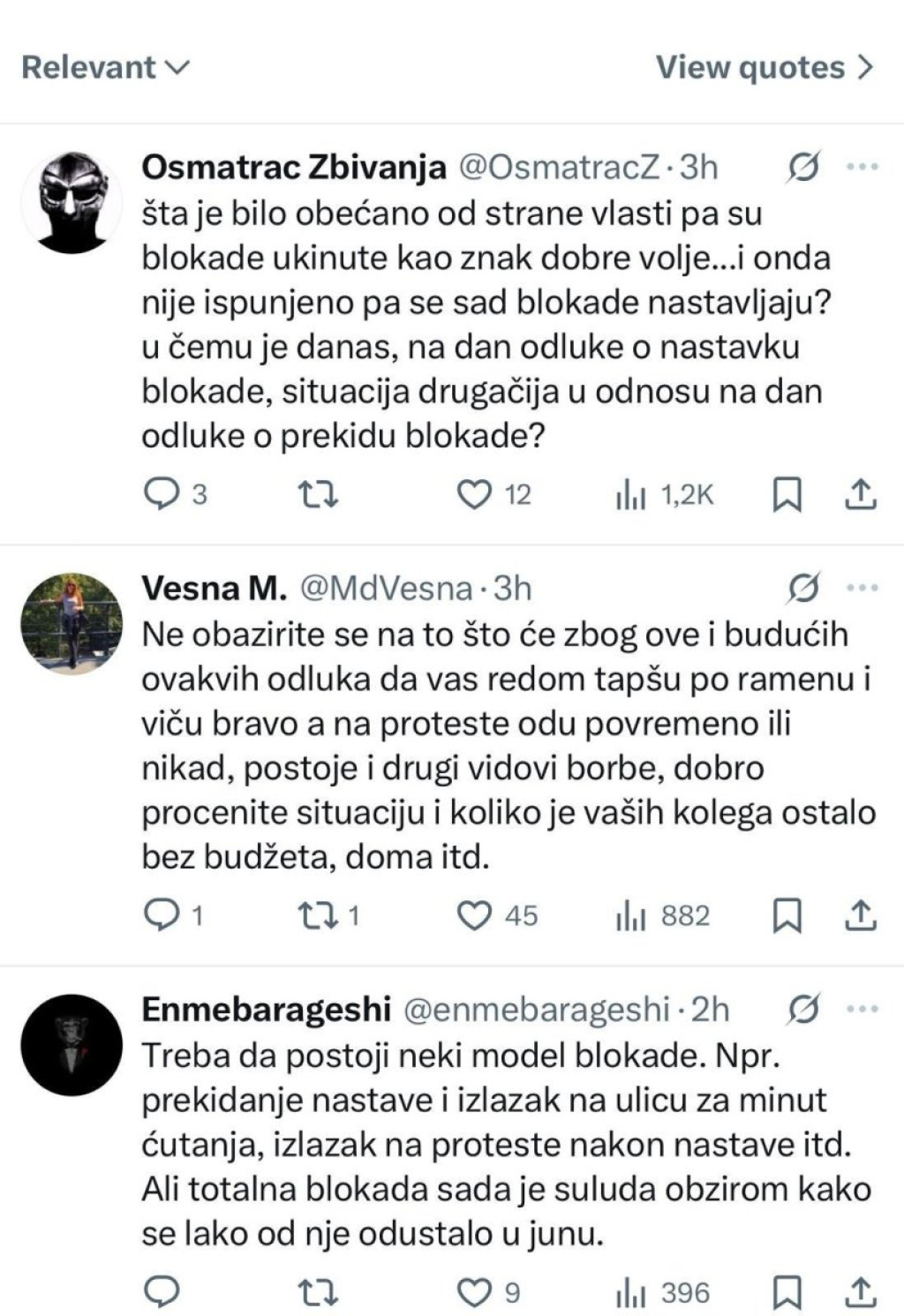Open more options on Enmebarageshi's post
Viewport: 904px width, 1316px height.
[862, 1009]
